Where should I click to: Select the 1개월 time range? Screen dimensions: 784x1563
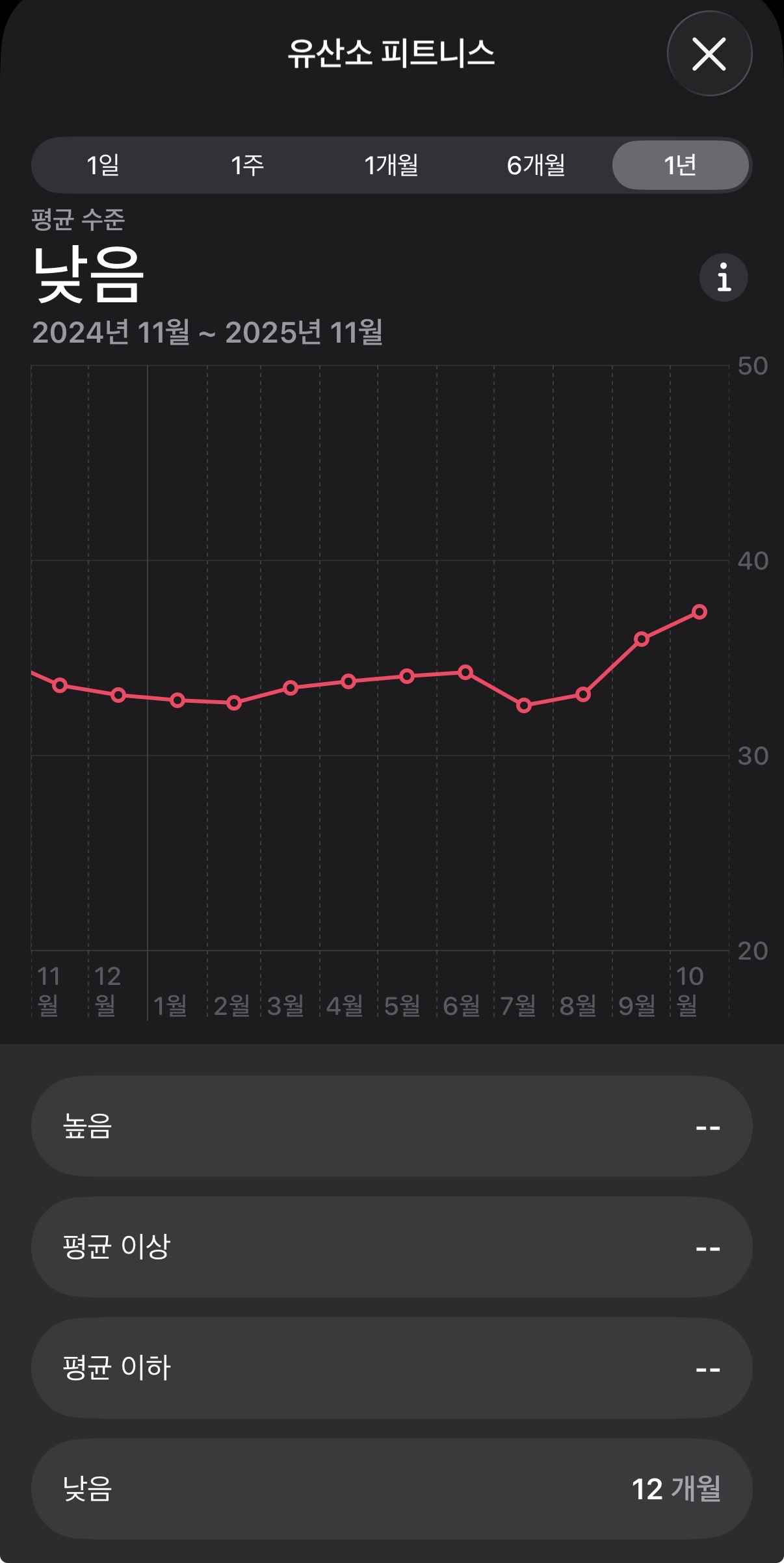[391, 165]
